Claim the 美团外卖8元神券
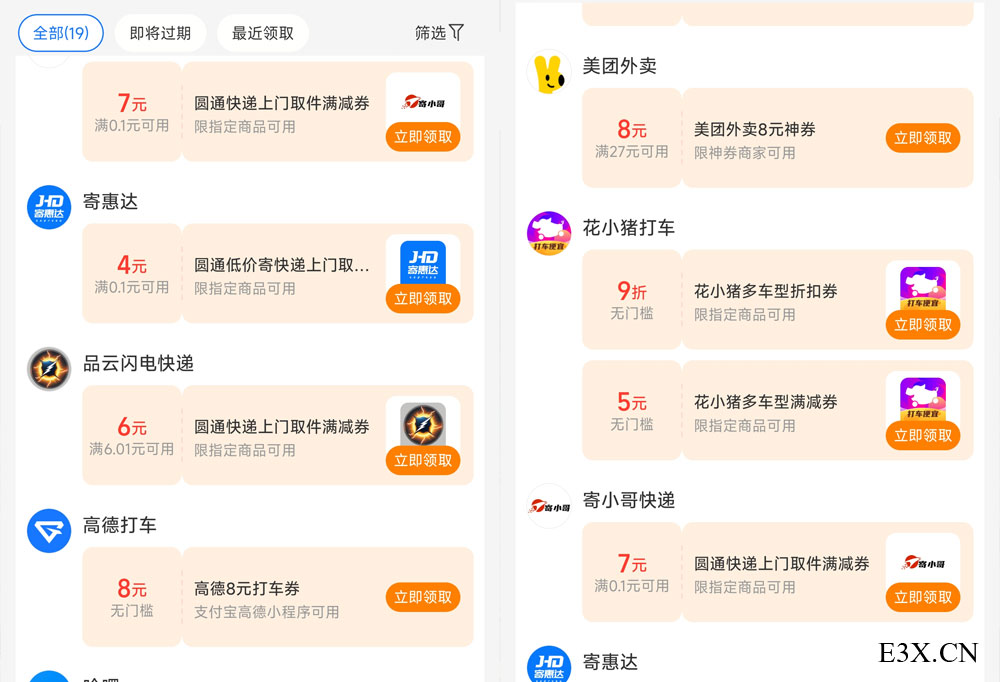1000x682 pixels. tap(922, 138)
